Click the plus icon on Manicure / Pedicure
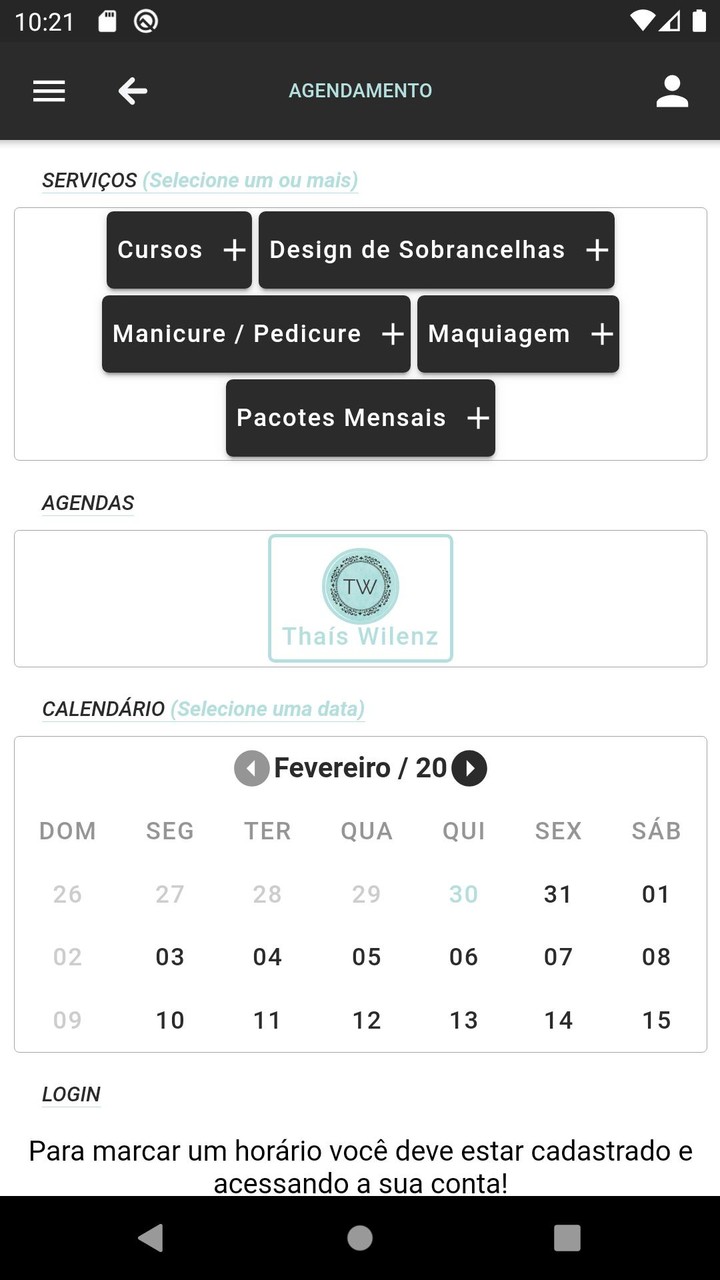 tap(391, 334)
